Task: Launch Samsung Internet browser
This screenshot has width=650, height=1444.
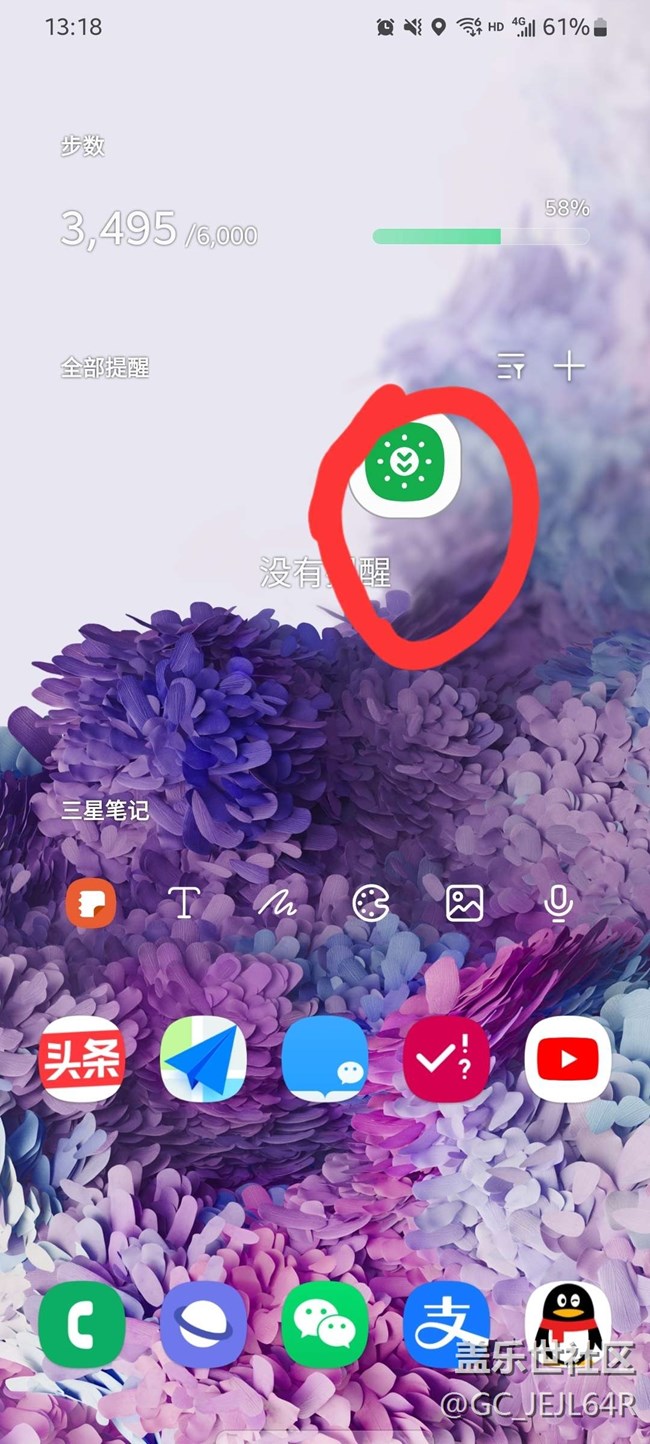Action: [203, 1323]
